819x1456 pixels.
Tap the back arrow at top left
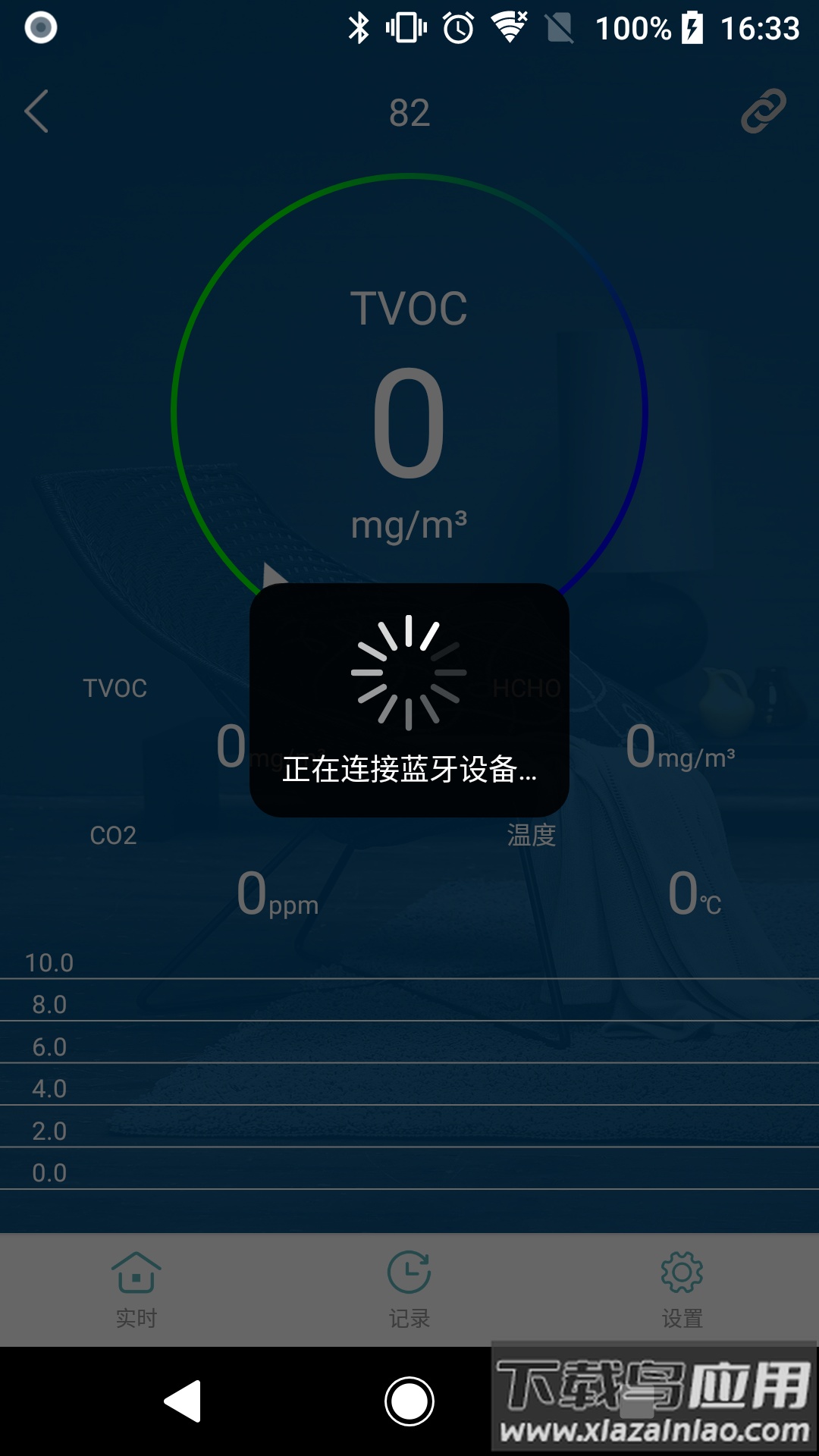36,111
